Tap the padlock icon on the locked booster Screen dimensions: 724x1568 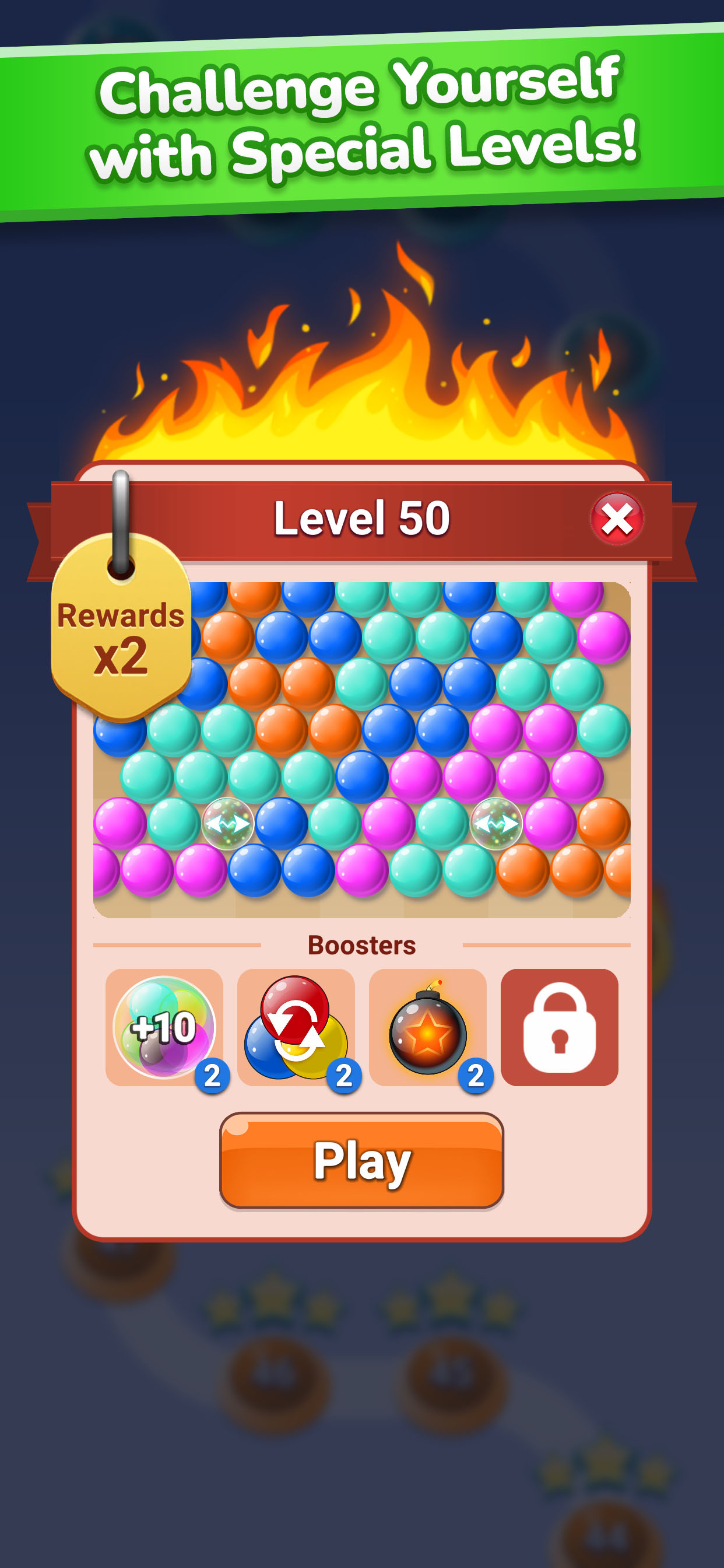point(559,1028)
